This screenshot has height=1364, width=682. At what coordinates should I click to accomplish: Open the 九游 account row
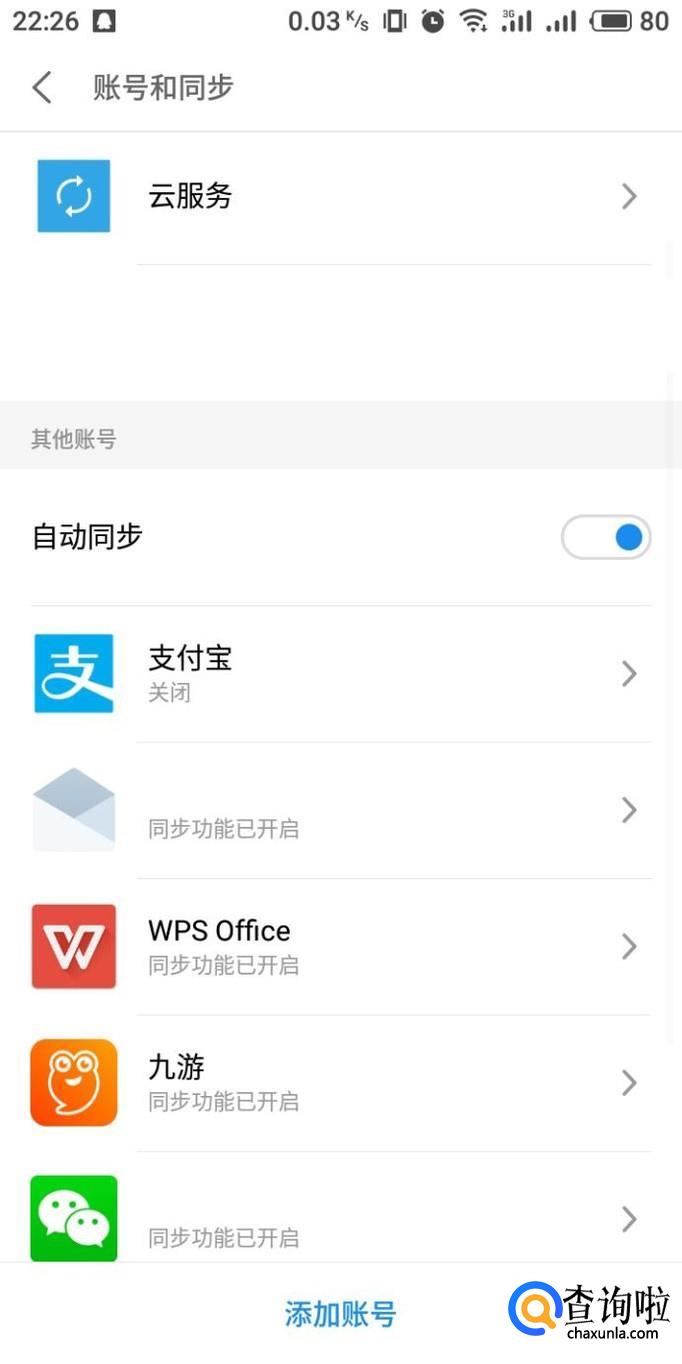[x=340, y=1082]
